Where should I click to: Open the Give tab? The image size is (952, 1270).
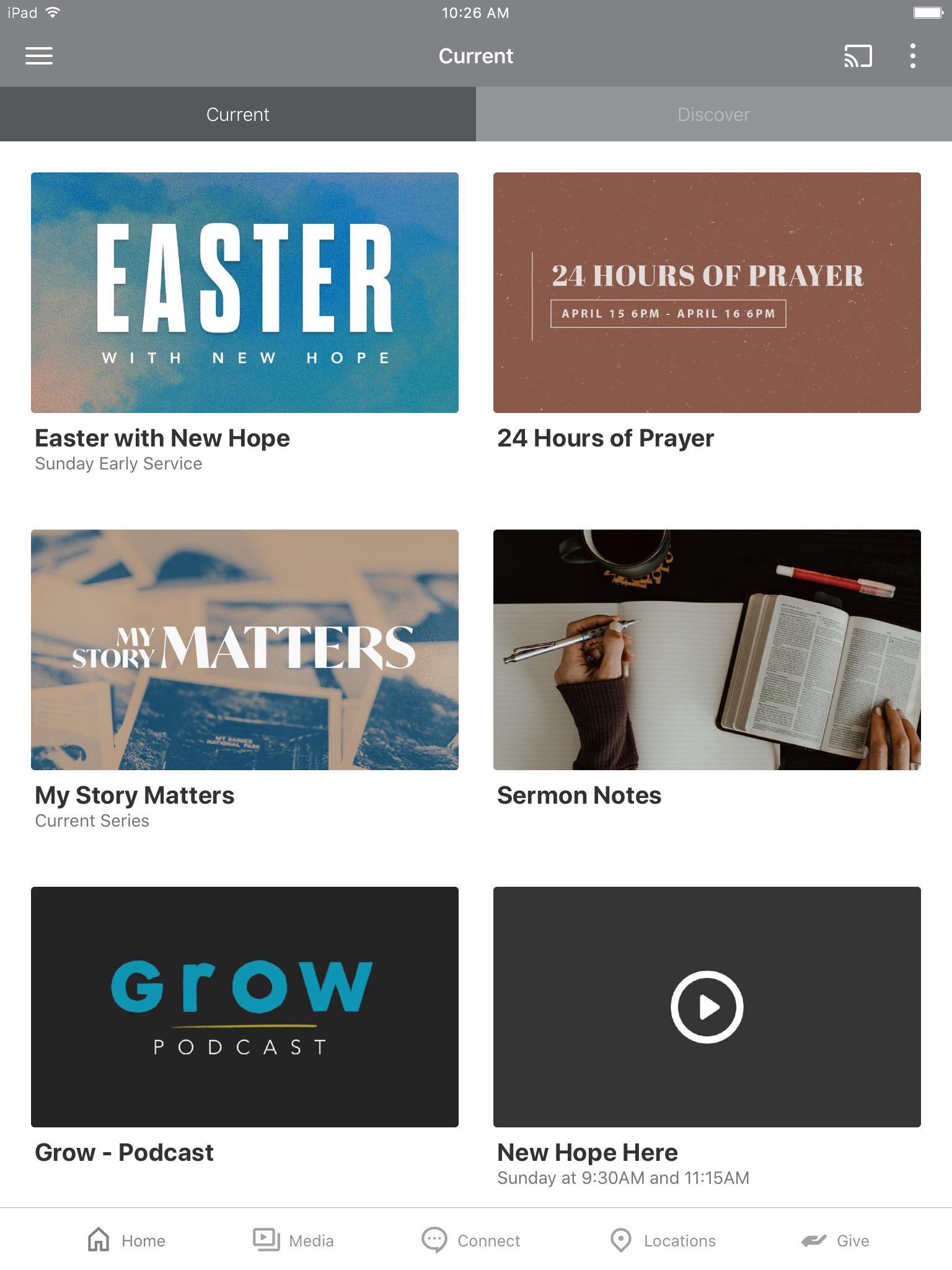(x=835, y=1240)
